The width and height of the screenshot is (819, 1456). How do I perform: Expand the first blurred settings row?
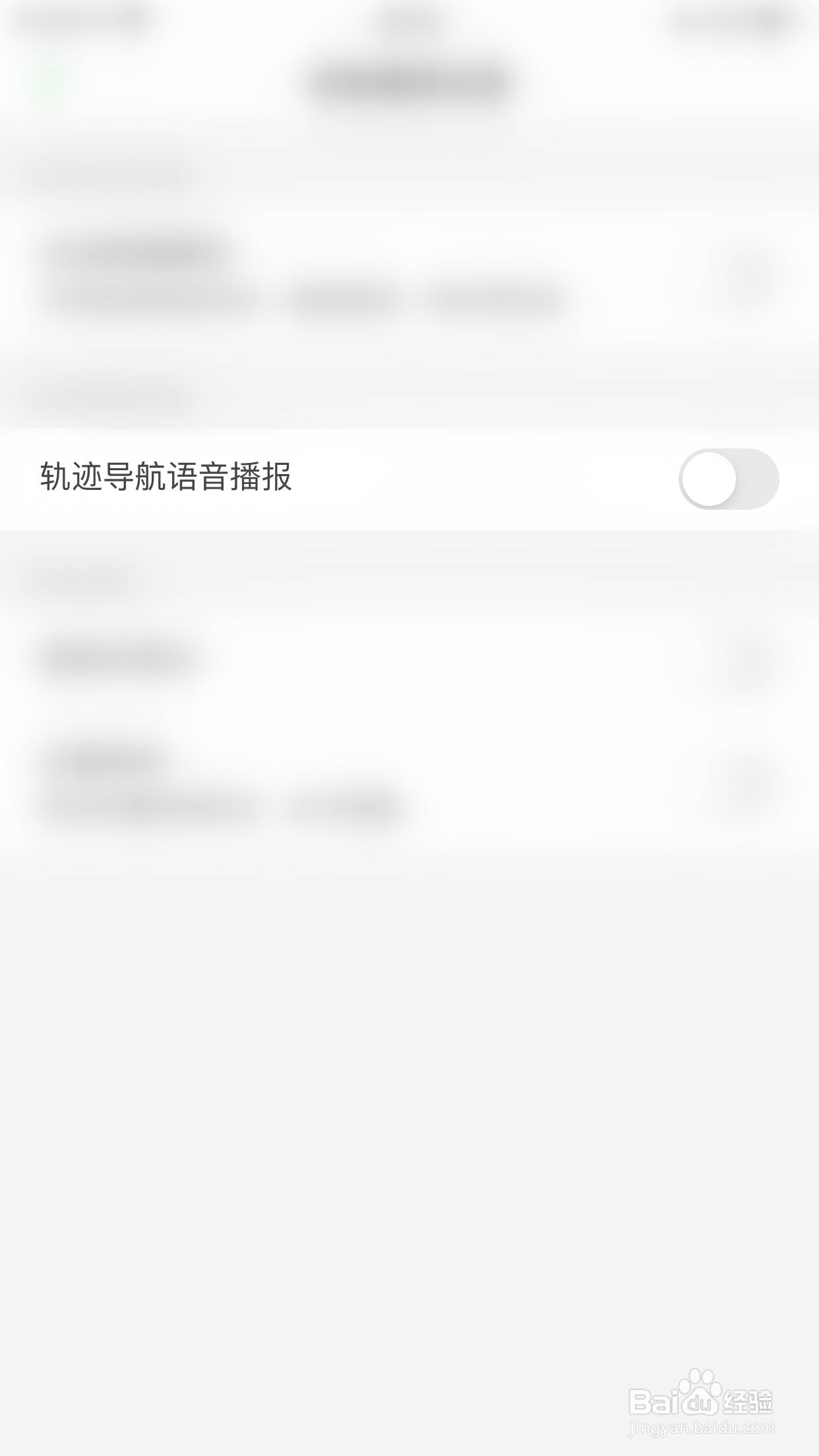[x=409, y=277]
